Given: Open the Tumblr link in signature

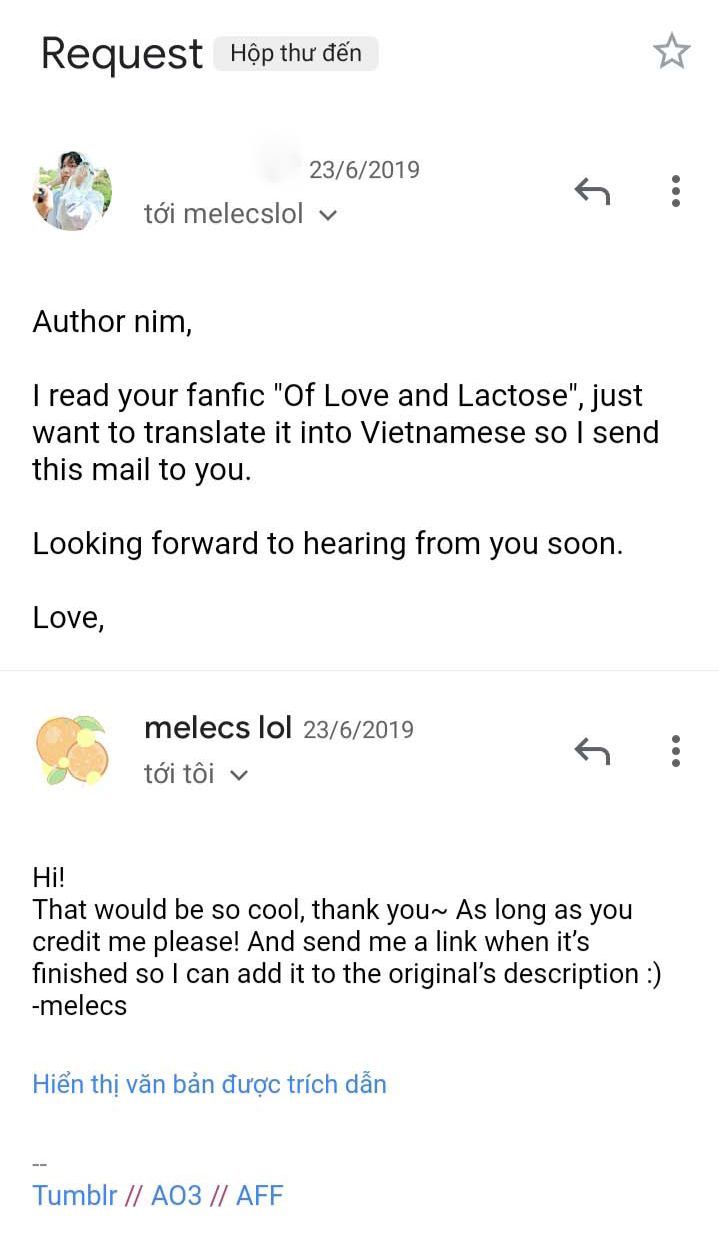Looking at the screenshot, I should click(75, 1195).
